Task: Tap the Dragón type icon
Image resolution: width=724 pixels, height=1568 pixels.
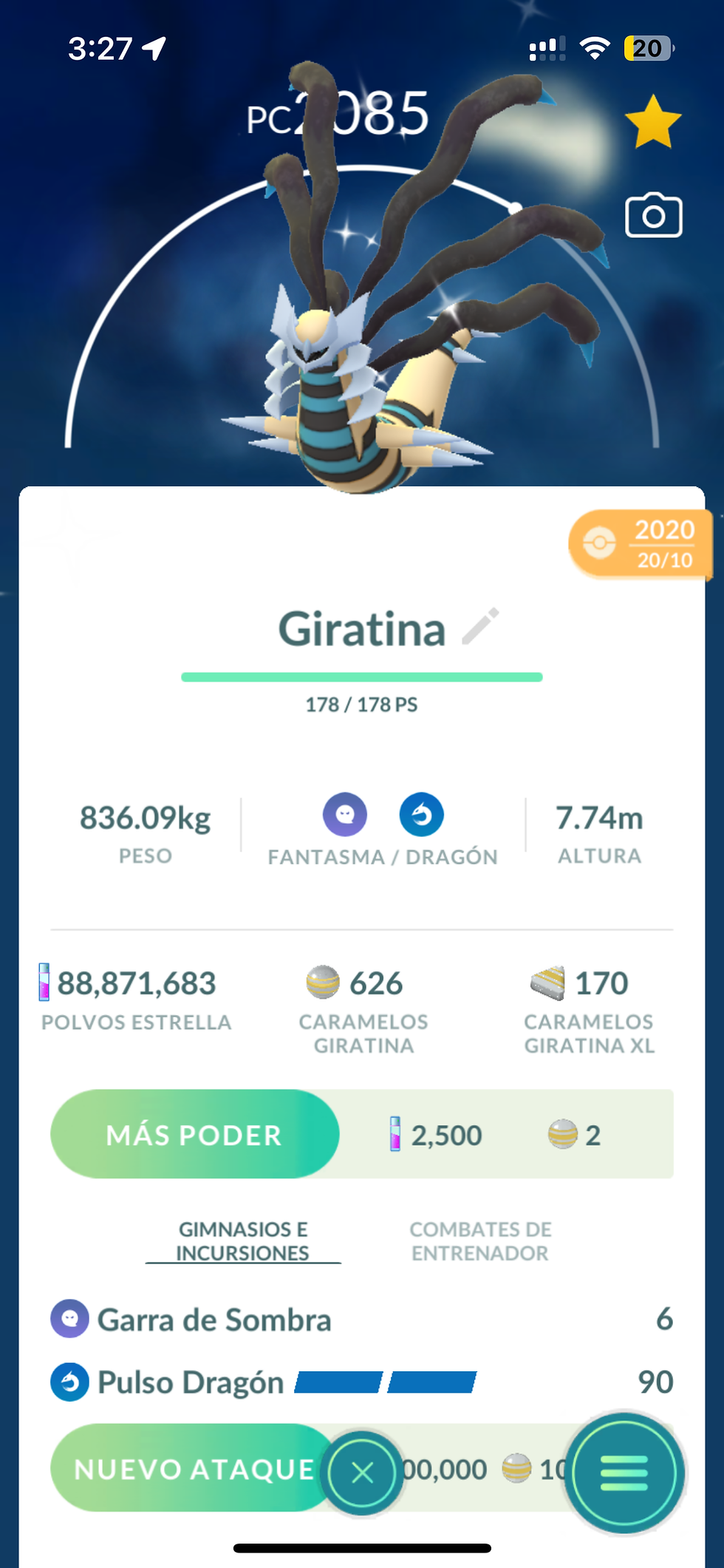Action: pos(422,814)
